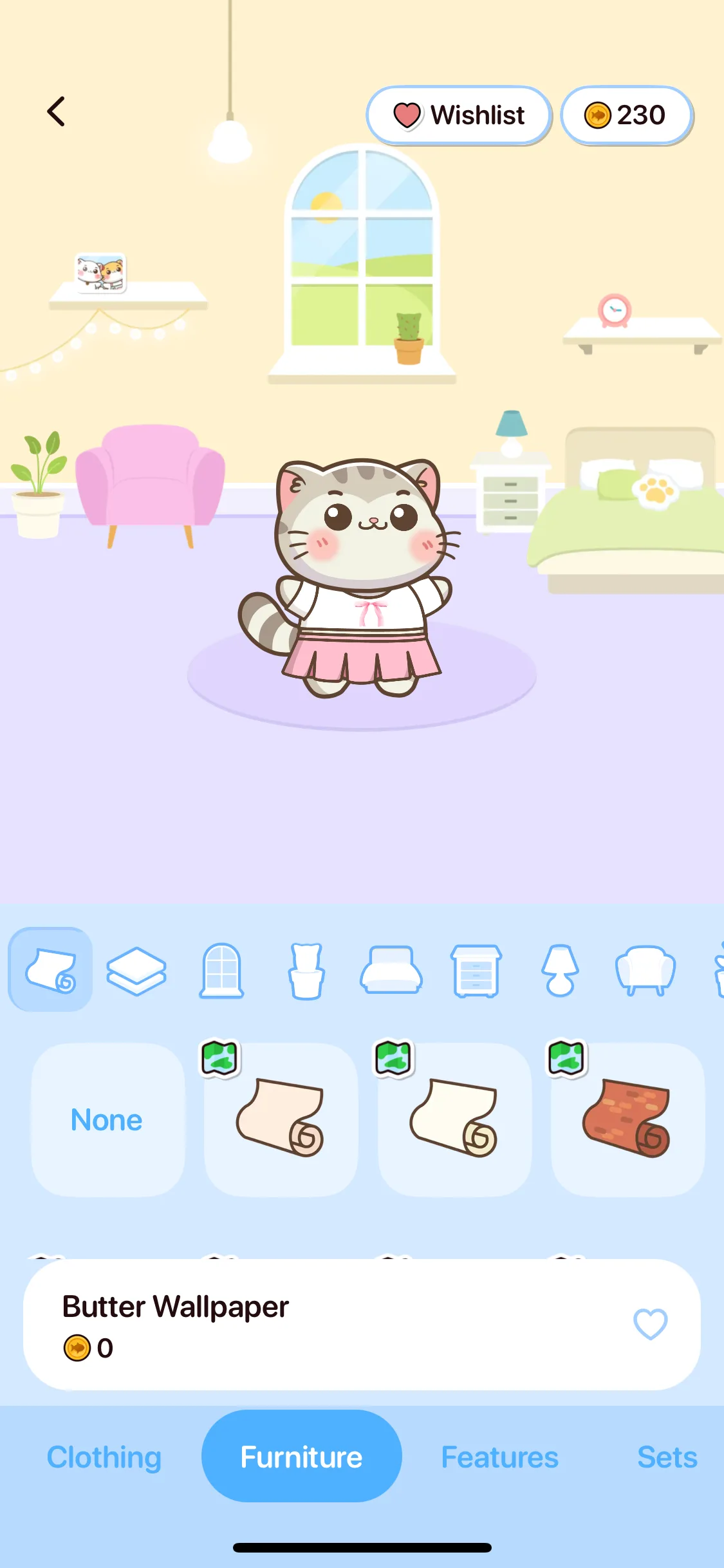Select the flooring category icon

pyautogui.click(x=136, y=971)
